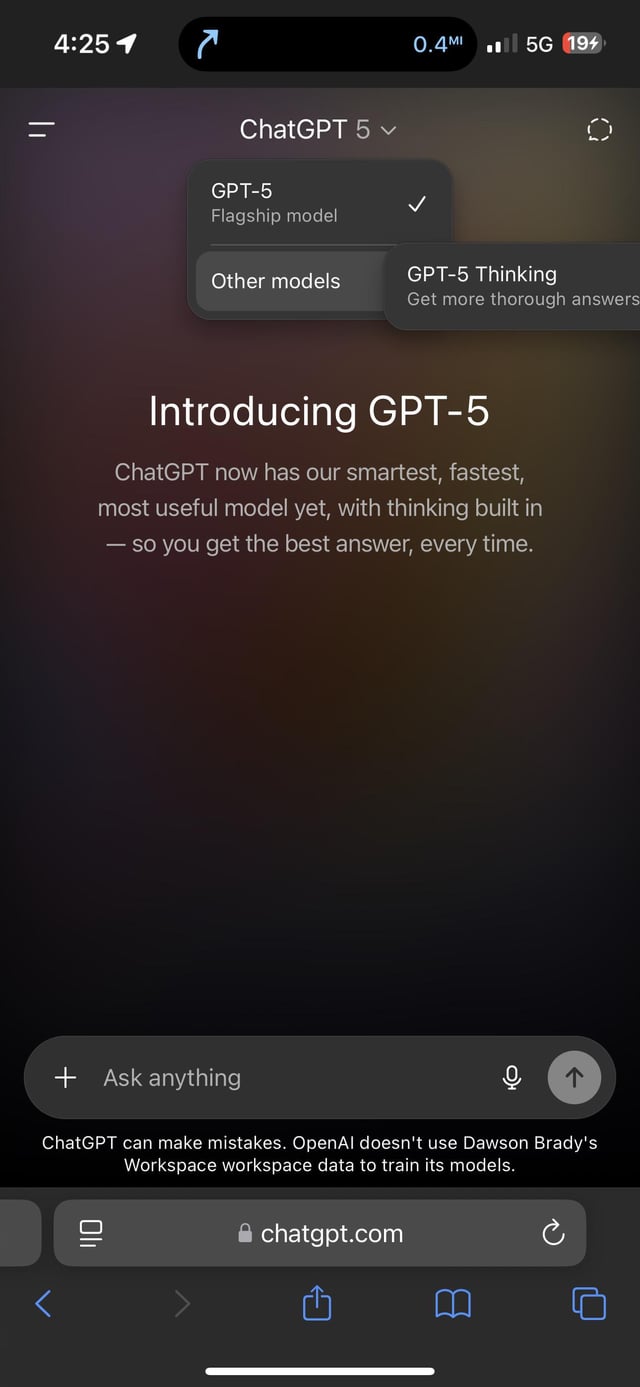Tap the chatgpt.com address bar
The height and width of the screenshot is (1387, 640).
coord(320,1233)
